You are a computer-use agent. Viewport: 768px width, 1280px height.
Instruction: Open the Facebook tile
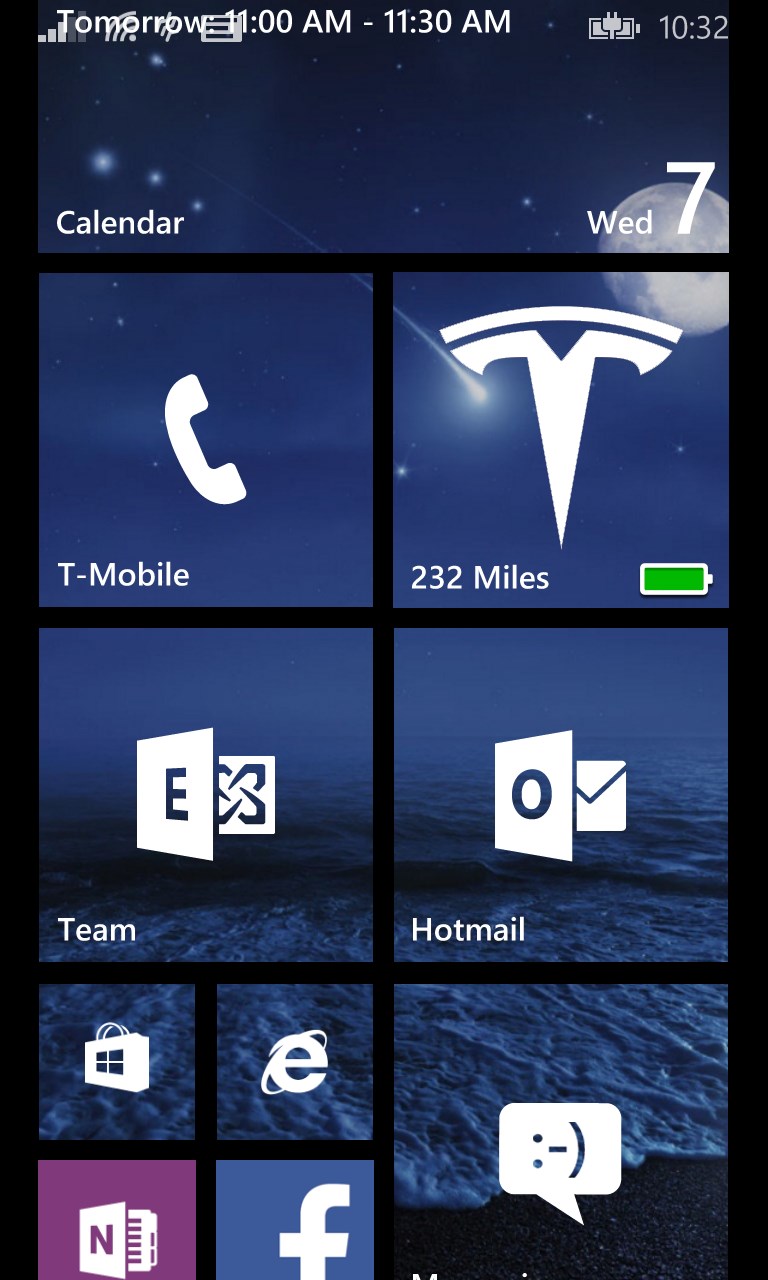[295, 1222]
